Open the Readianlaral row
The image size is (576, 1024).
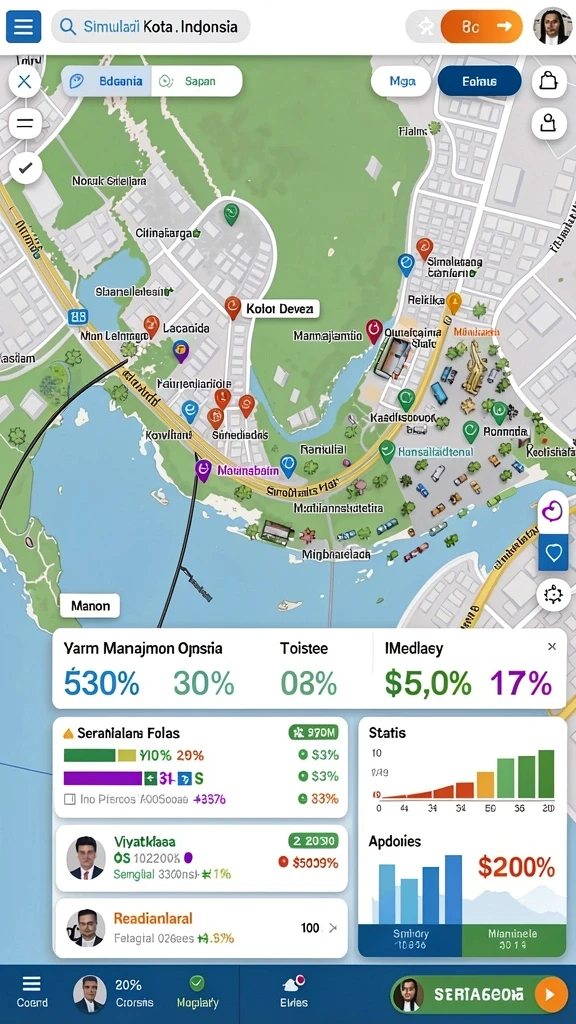200,928
